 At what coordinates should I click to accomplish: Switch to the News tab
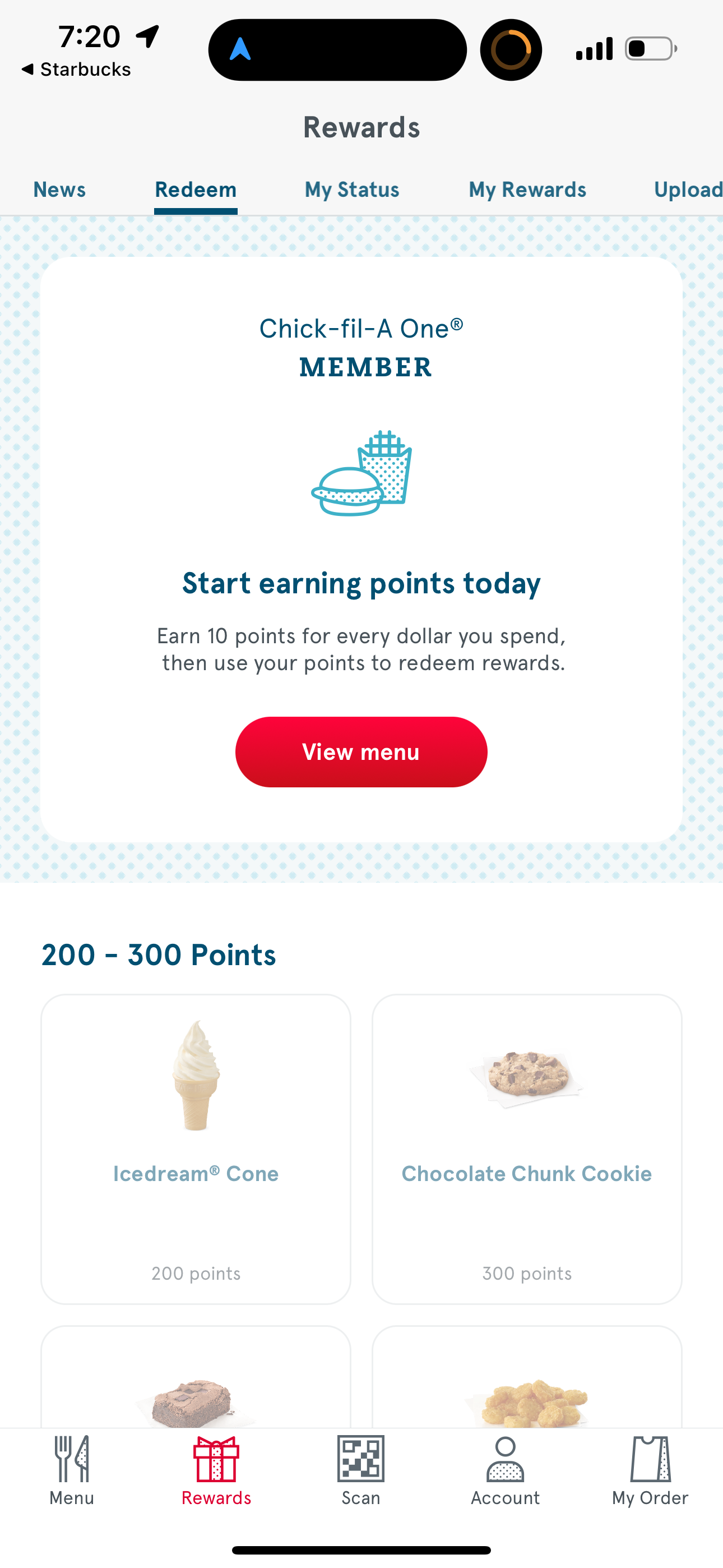pyautogui.click(x=59, y=190)
